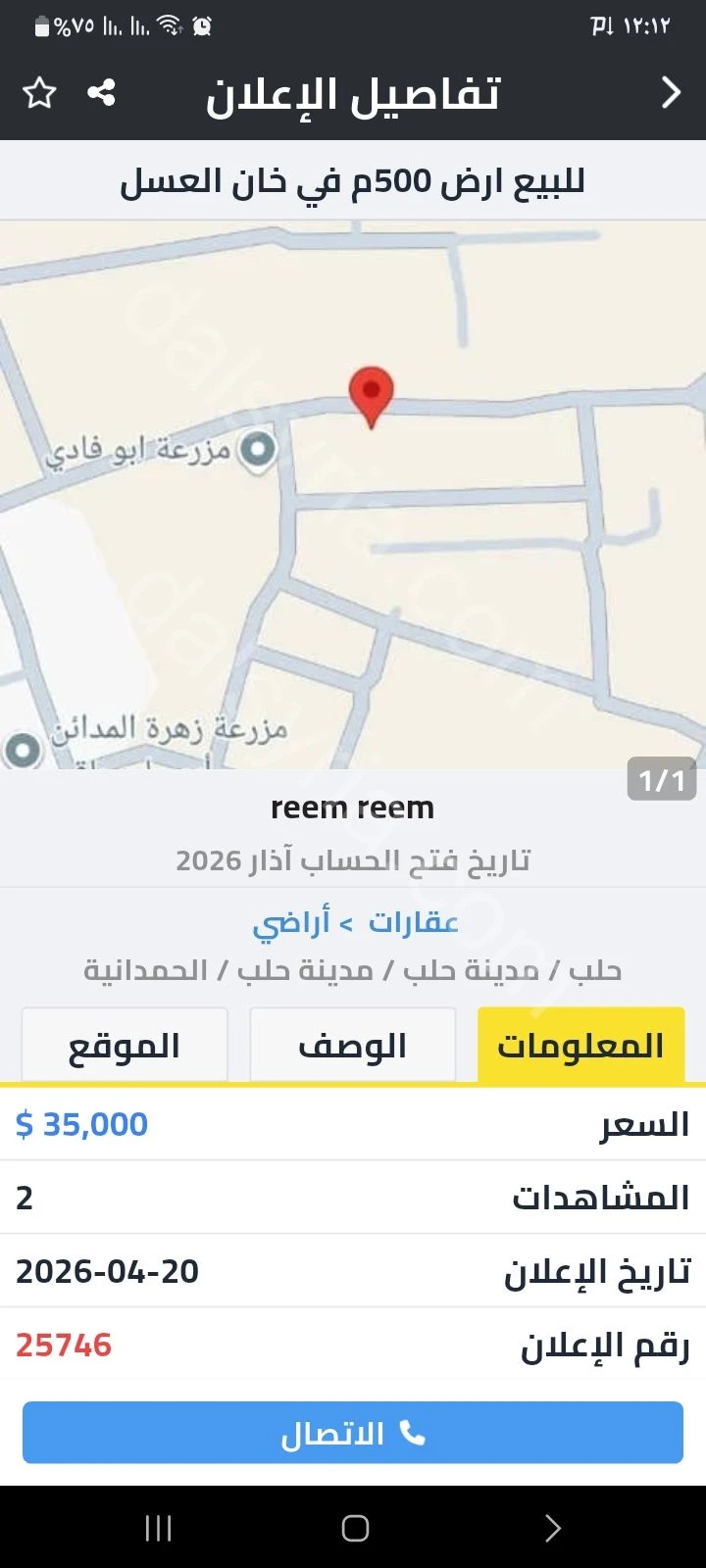
Task: Open the عقارات category link
Action: [x=413, y=922]
